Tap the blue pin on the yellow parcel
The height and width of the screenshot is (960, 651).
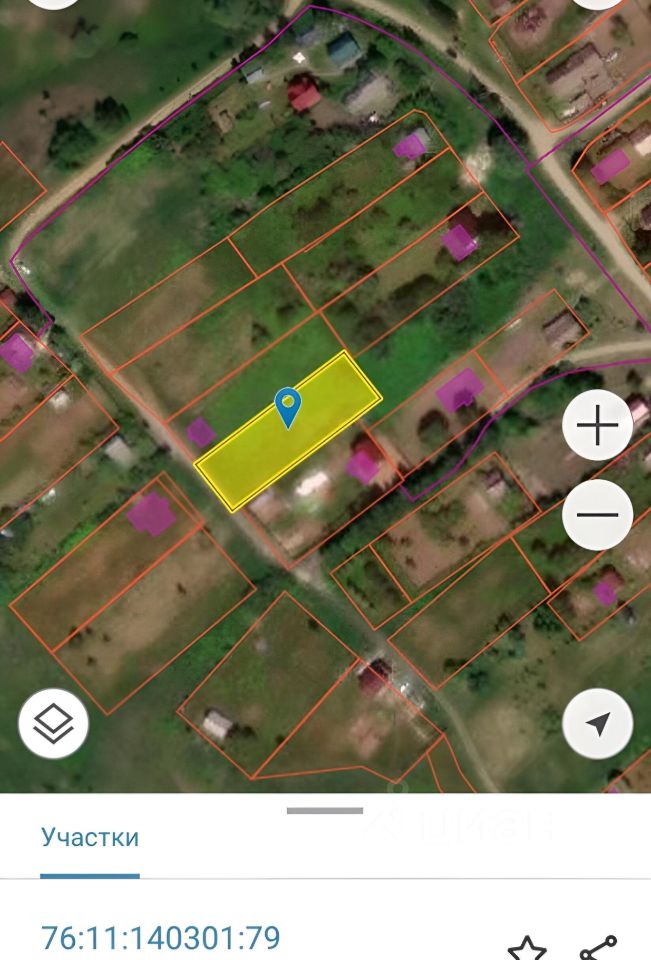coord(288,406)
